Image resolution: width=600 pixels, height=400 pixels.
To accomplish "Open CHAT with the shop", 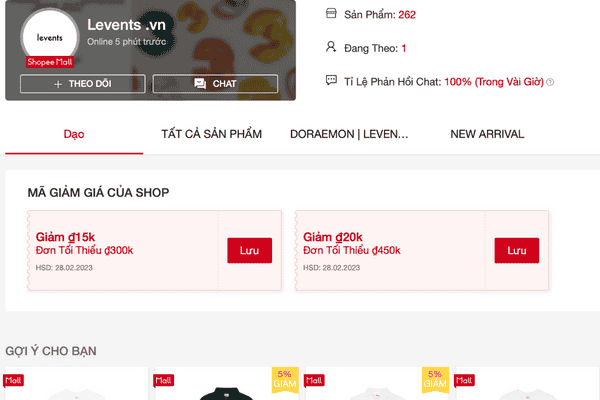I will click(x=215, y=84).
